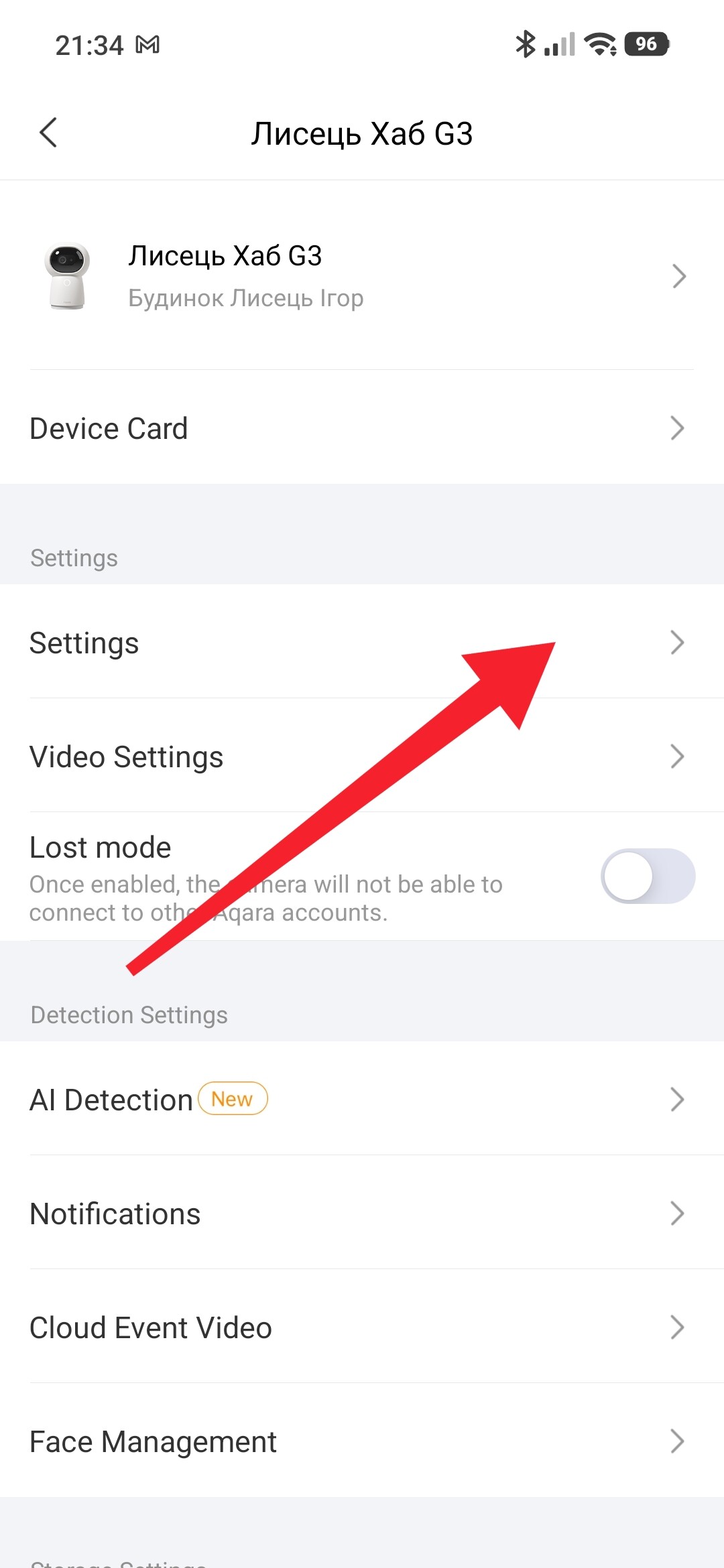Enable the Lost mode switch
This screenshot has width=724, height=1568.
coord(647,876)
